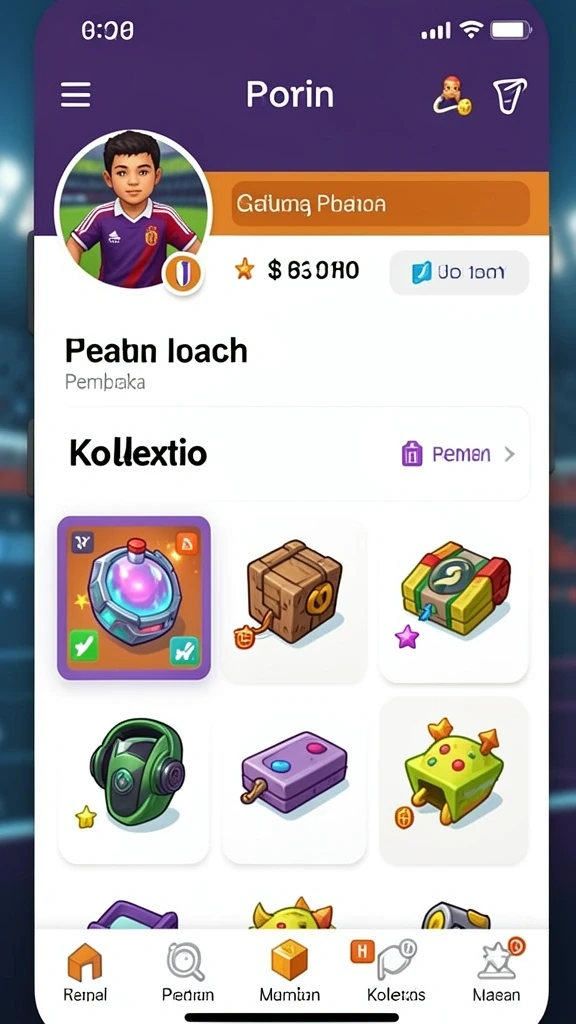576x1024 pixels.
Task: Select the green headphones item
Action: click(x=134, y=780)
